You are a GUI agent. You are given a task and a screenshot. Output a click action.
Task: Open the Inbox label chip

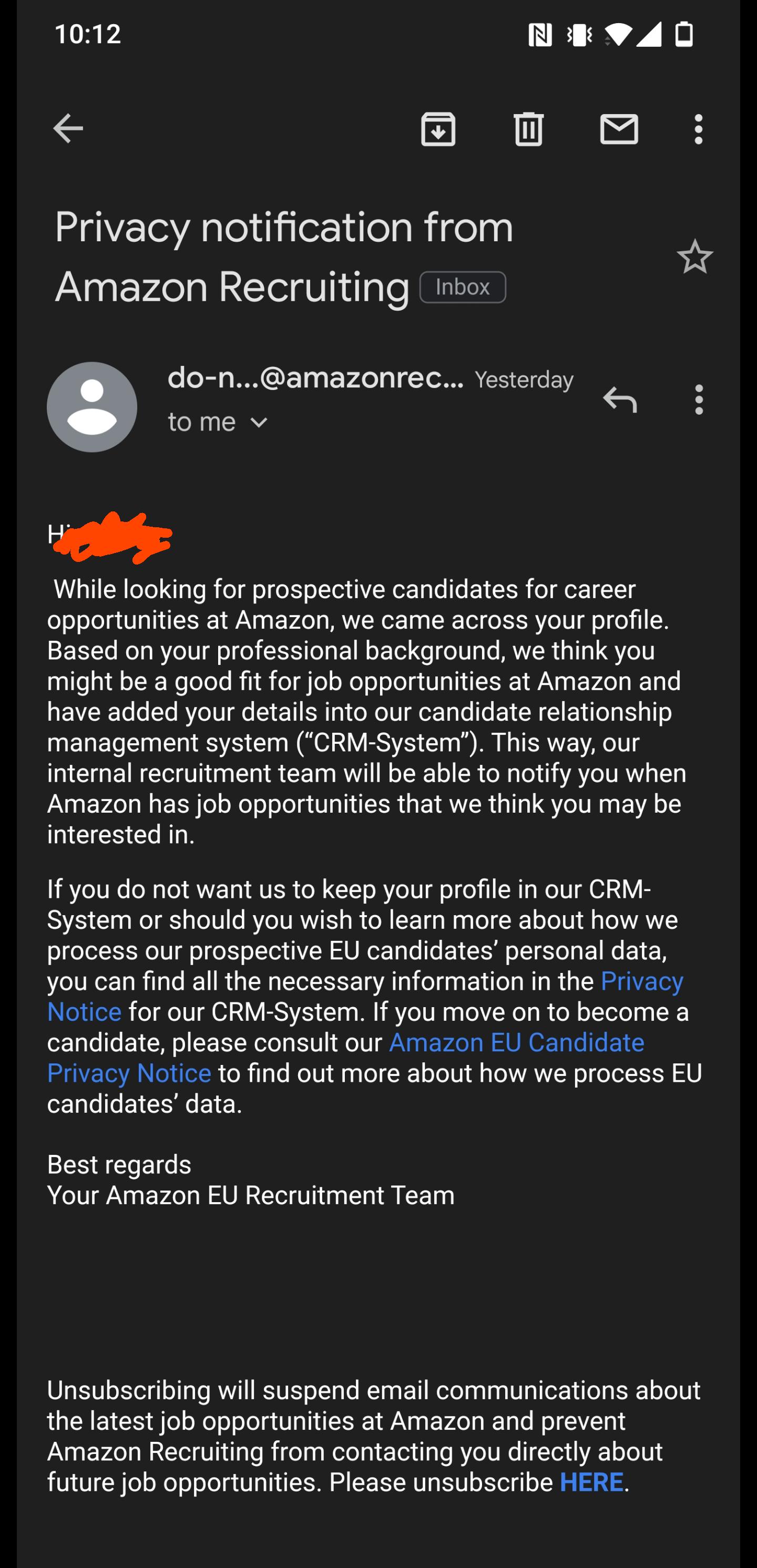[x=463, y=286]
